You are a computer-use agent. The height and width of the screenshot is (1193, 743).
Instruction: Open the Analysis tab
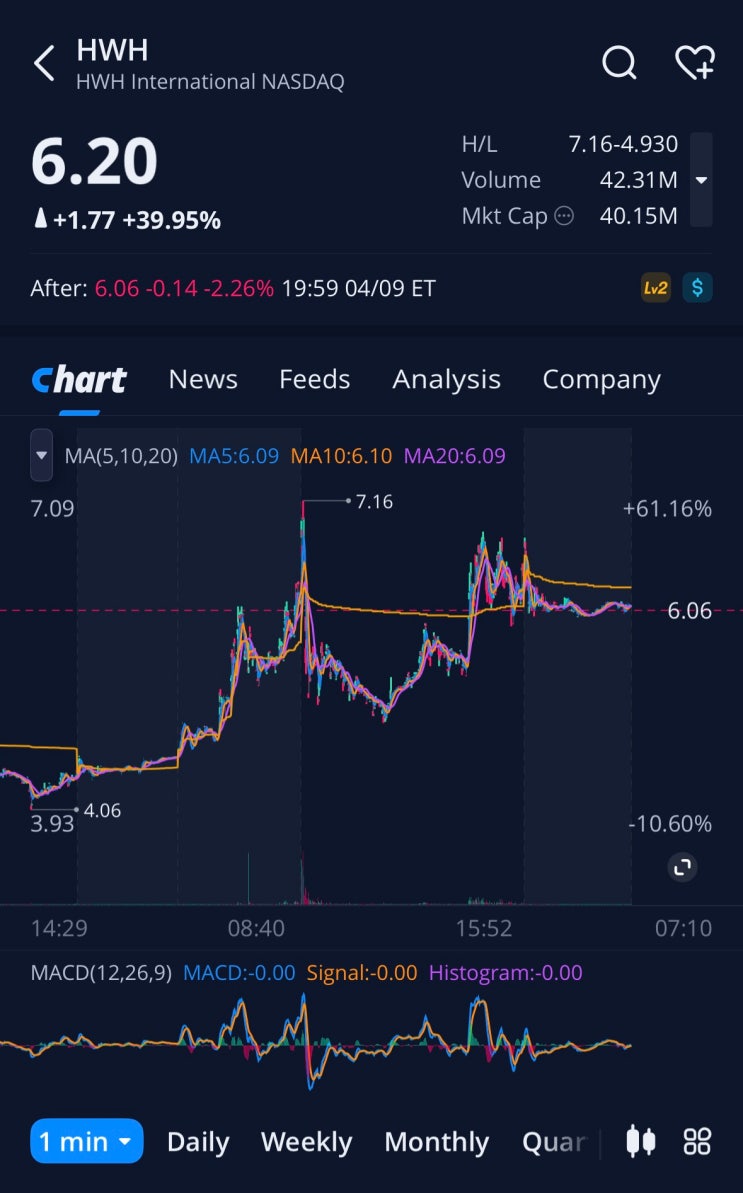447,378
